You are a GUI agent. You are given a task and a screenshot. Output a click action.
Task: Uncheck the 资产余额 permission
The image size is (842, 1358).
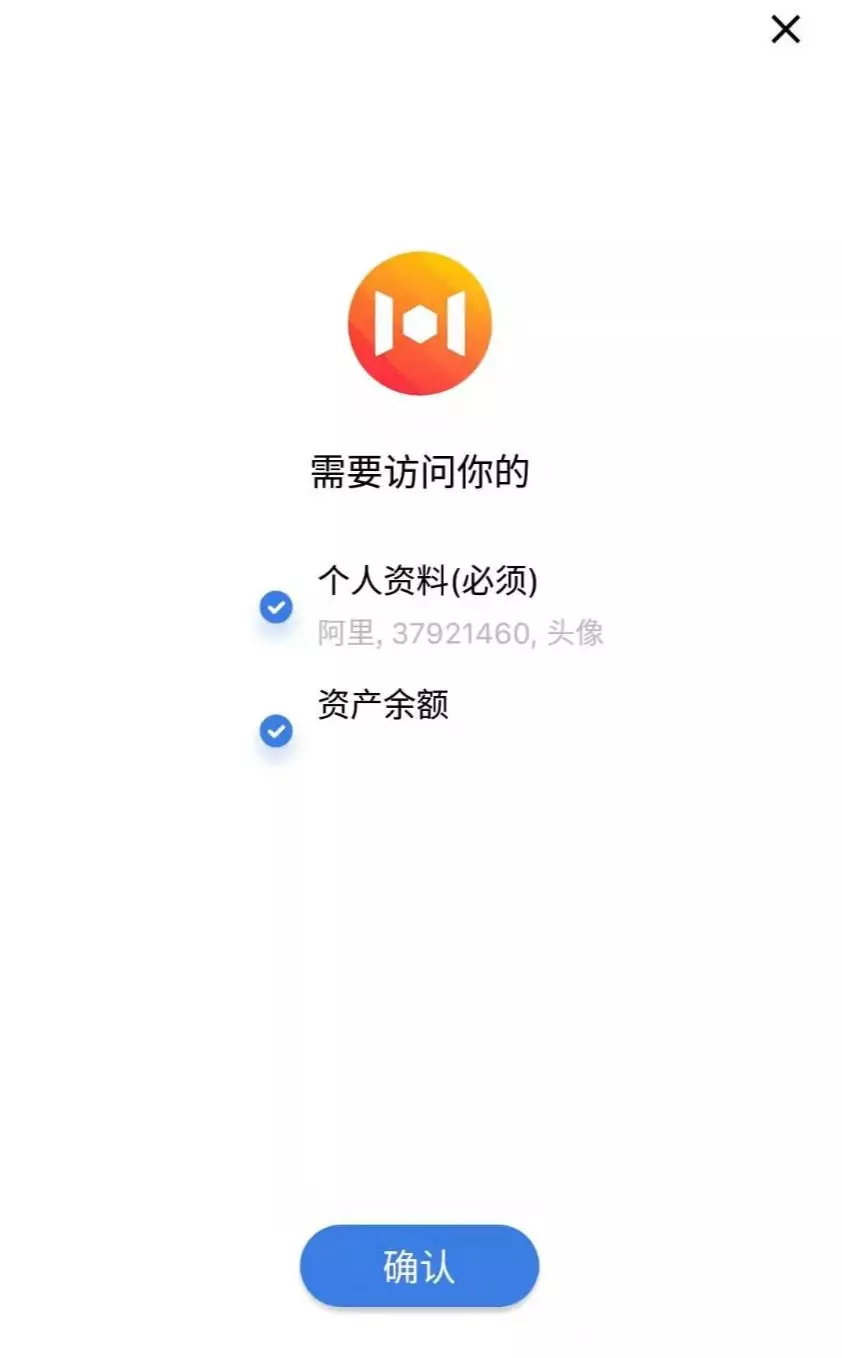tap(276, 731)
